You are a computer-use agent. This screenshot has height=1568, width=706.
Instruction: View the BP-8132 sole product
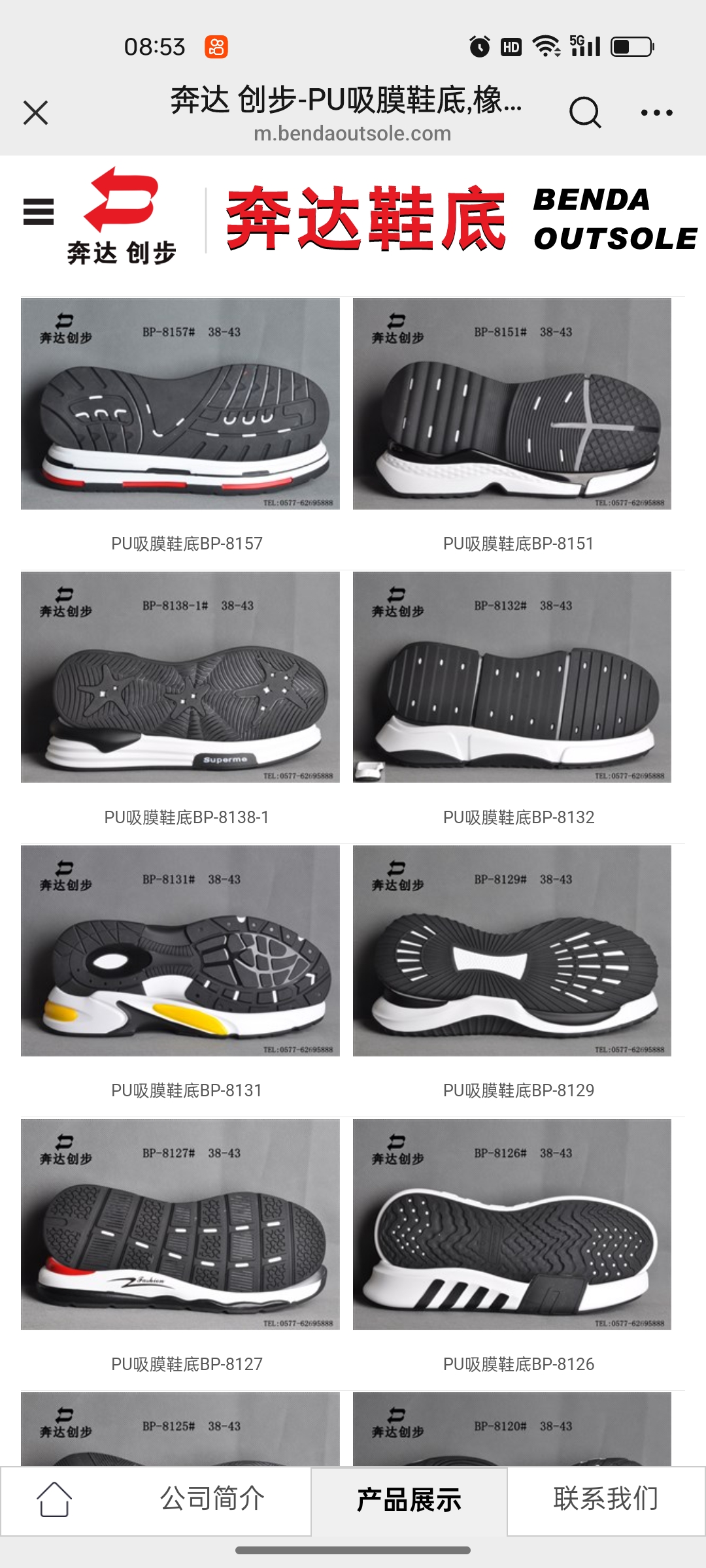point(512,677)
